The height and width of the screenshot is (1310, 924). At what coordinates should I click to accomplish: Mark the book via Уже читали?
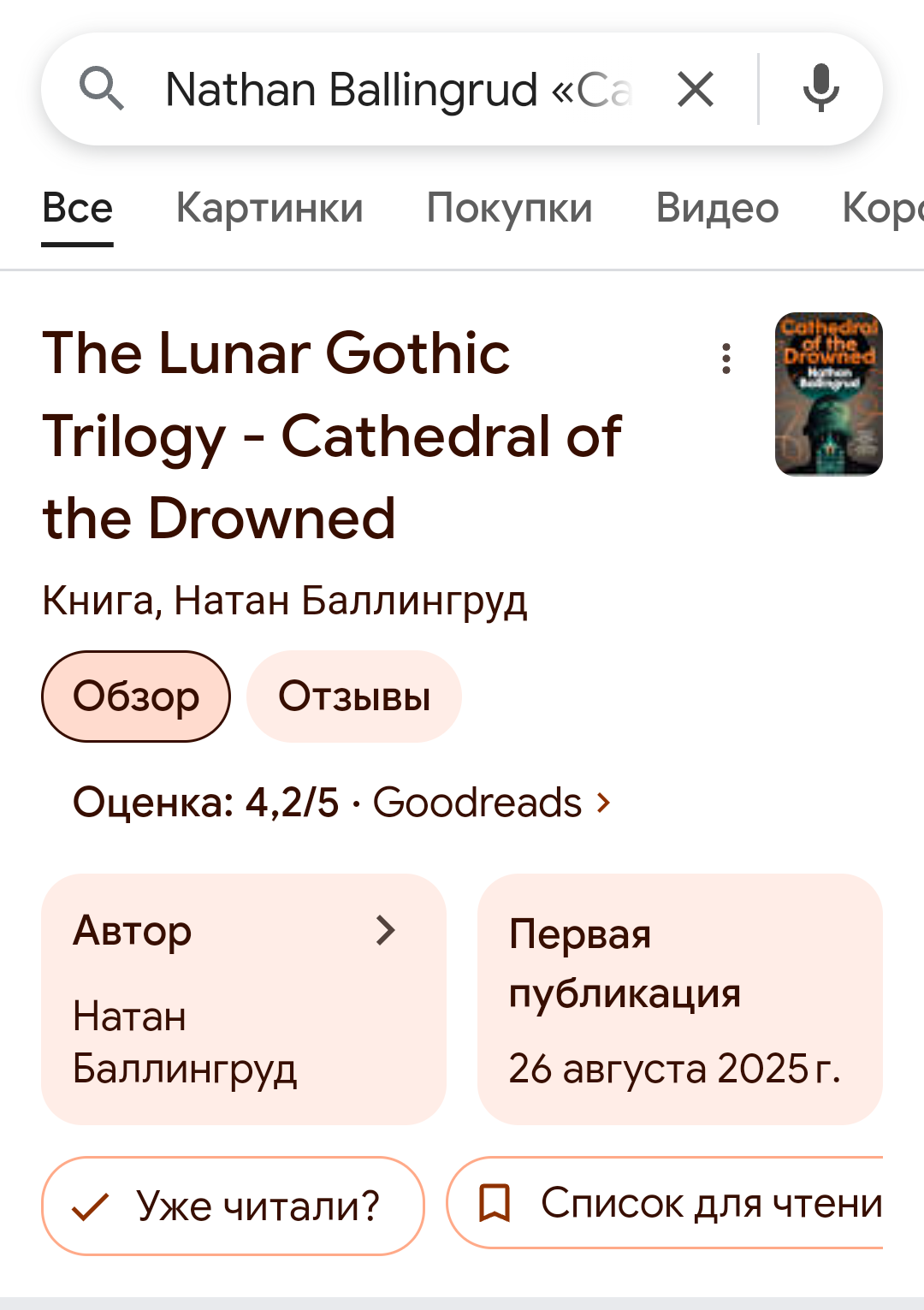coord(233,1206)
